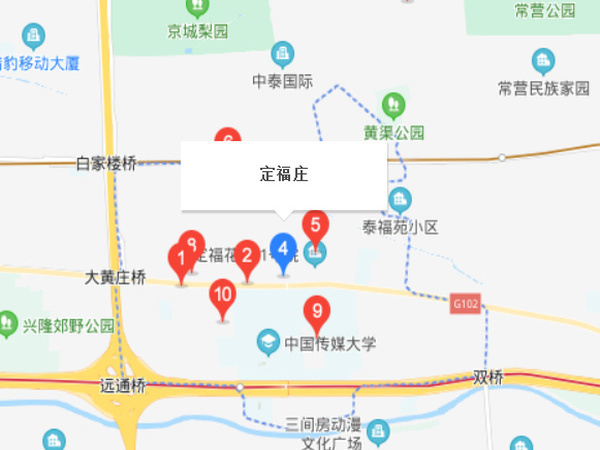The width and height of the screenshot is (600, 450).
Task: Open the 定福庄 info window
Action: [283, 175]
